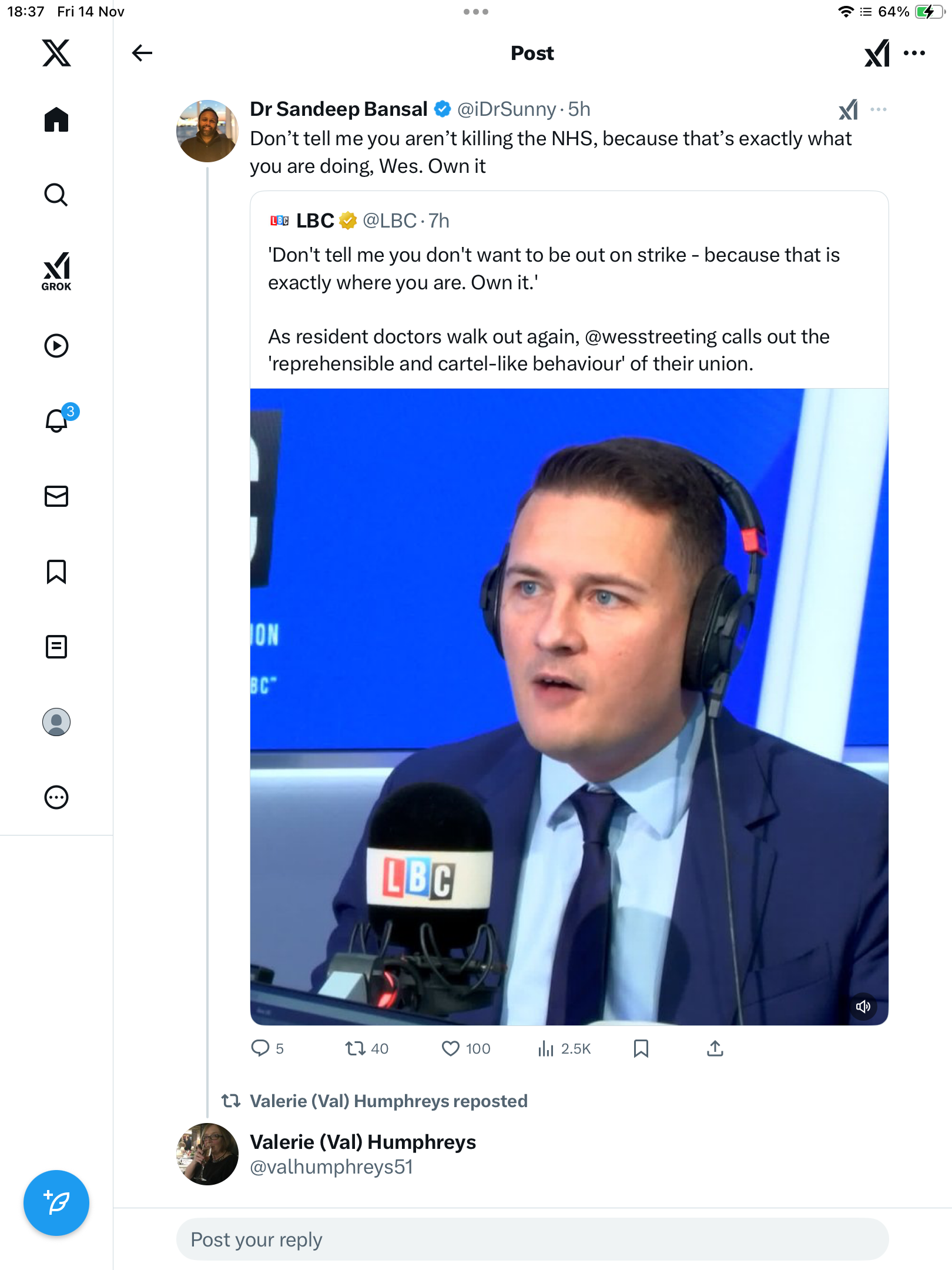Open more options on Dr Sandeep's post
This screenshot has width=952, height=1270.
coord(879,109)
